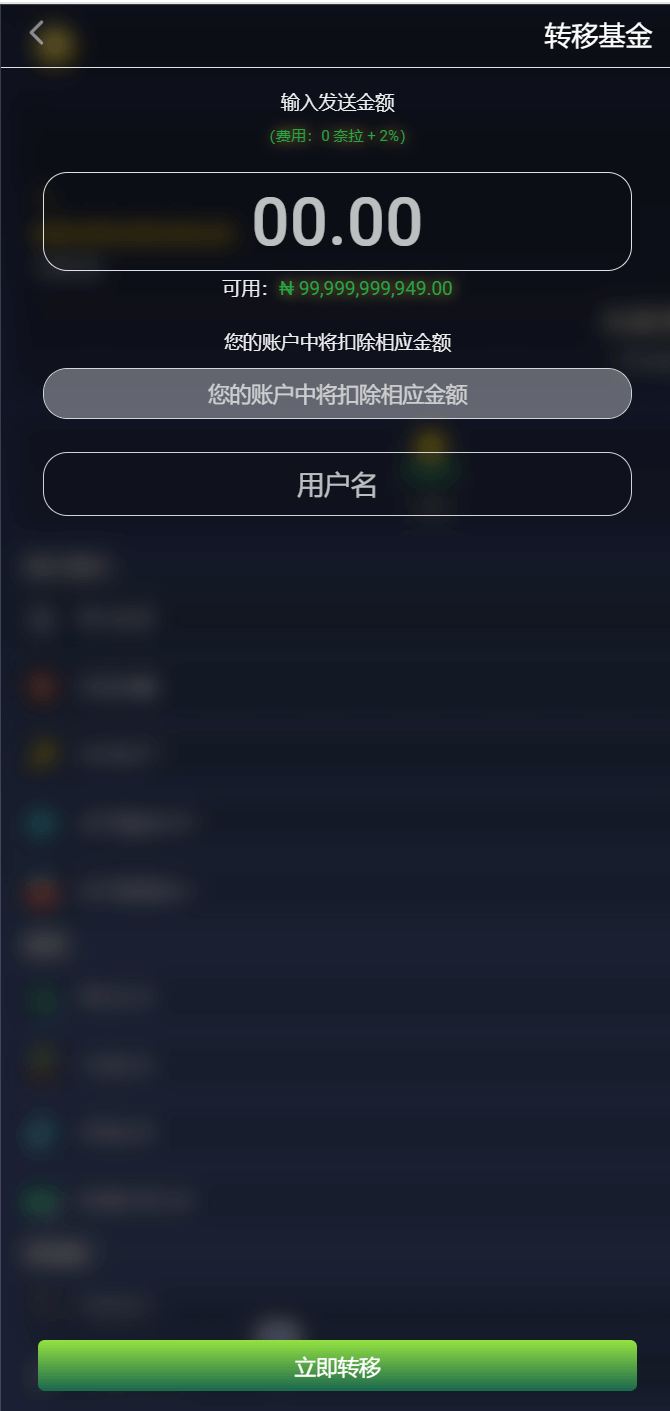Screen dimensions: 670x1411
Task: Focus the 用户名 username field
Action: pos(337,484)
